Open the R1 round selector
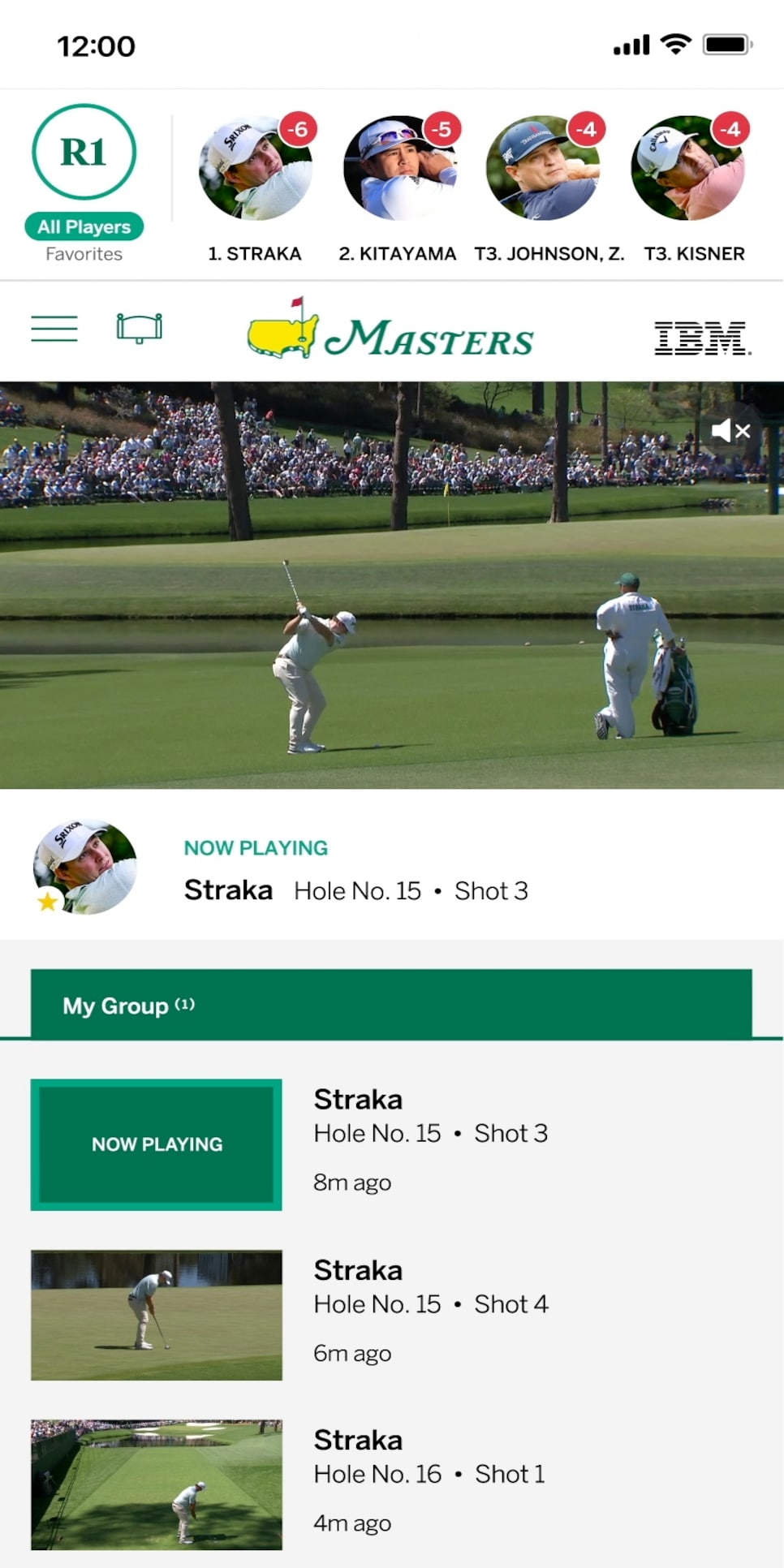 [84, 152]
